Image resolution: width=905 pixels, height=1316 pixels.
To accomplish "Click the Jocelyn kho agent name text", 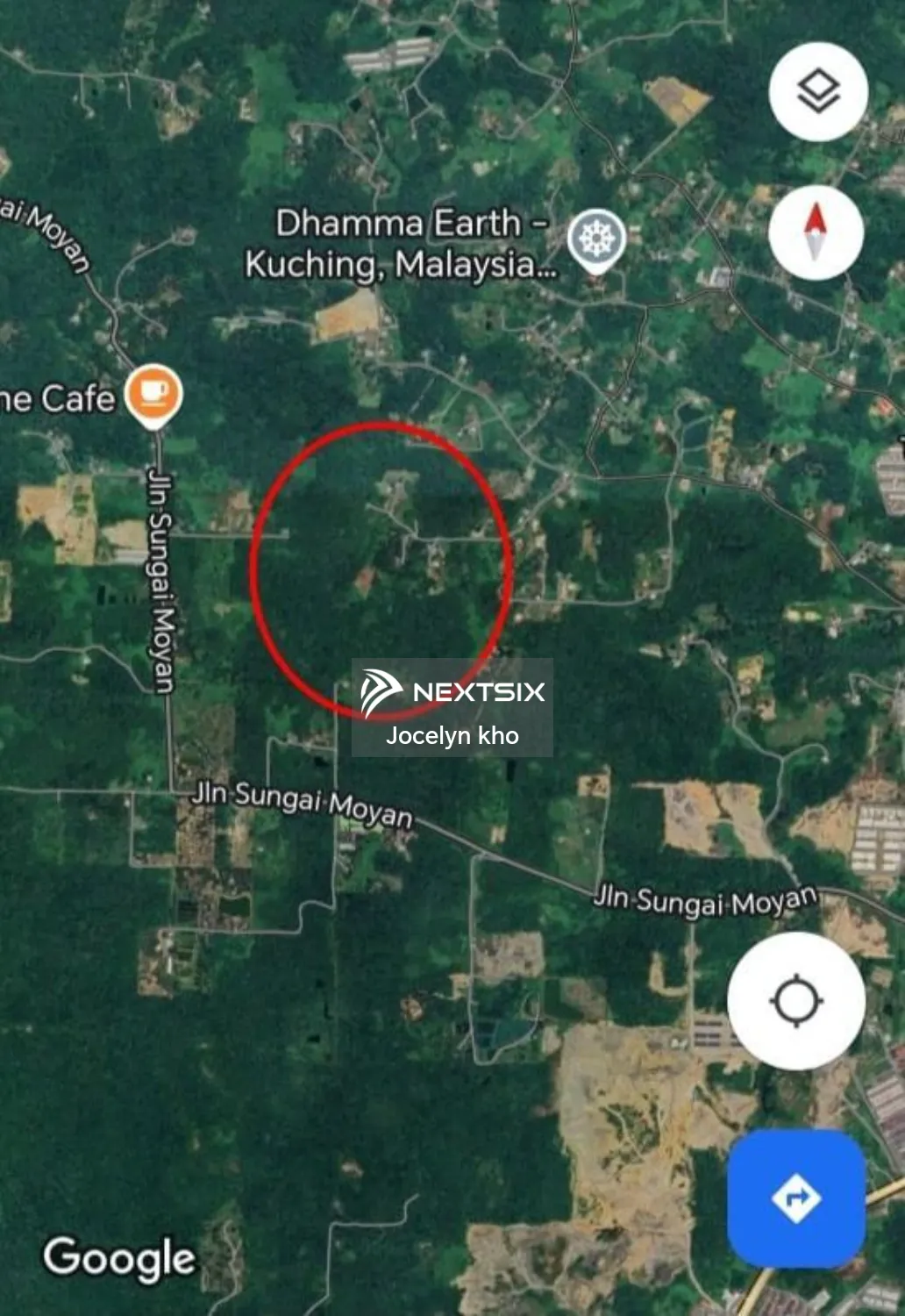I will pos(453,737).
